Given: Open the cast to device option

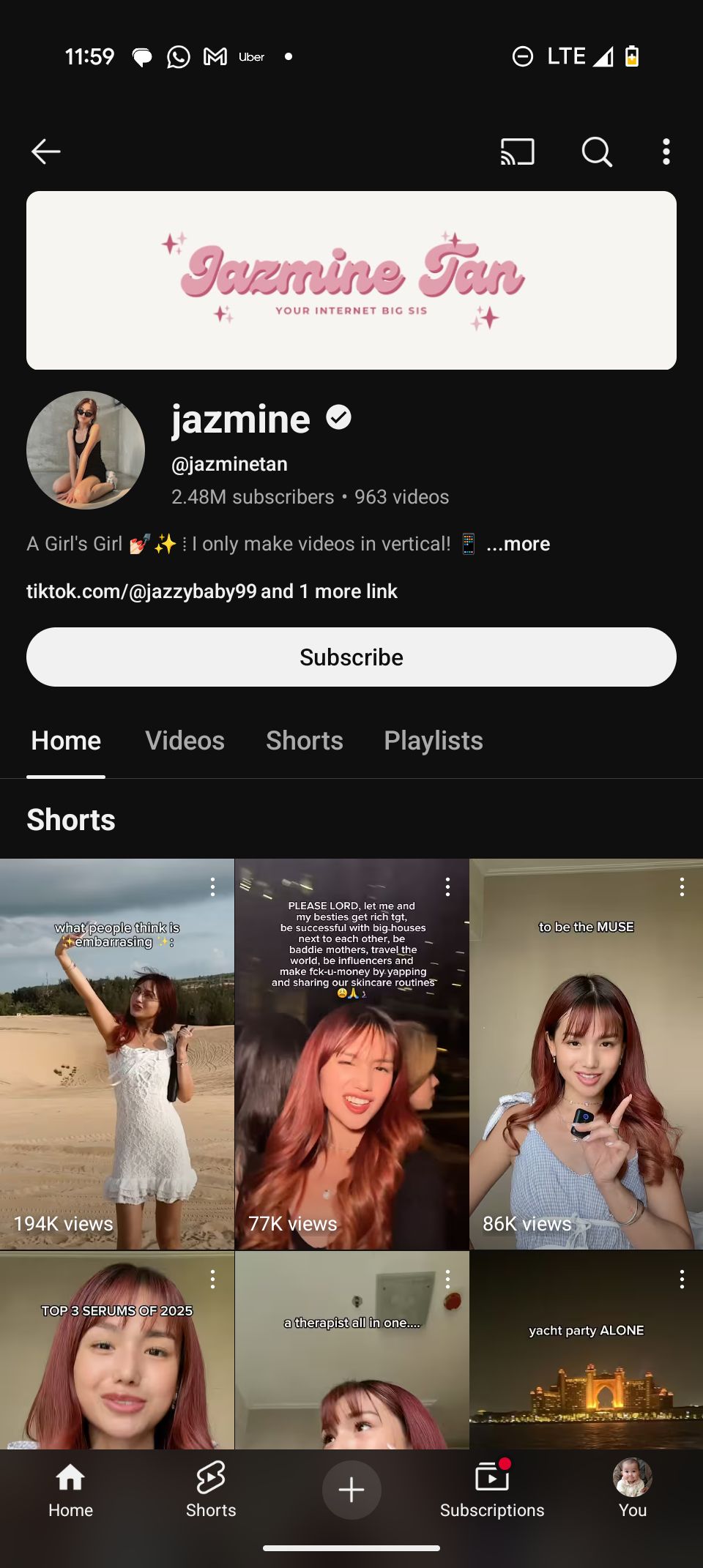Looking at the screenshot, I should pos(517,152).
